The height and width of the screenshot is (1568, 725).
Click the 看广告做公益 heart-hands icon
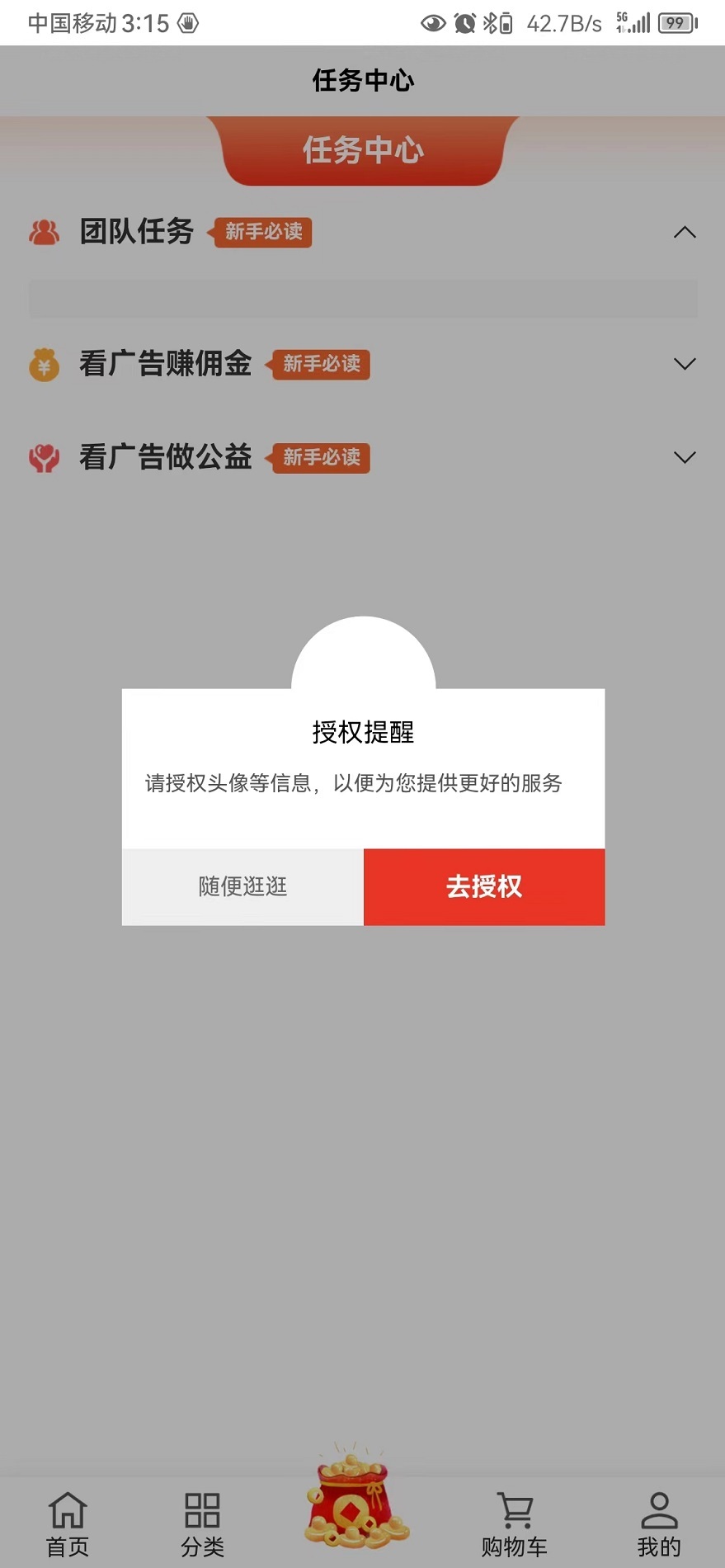(x=45, y=457)
